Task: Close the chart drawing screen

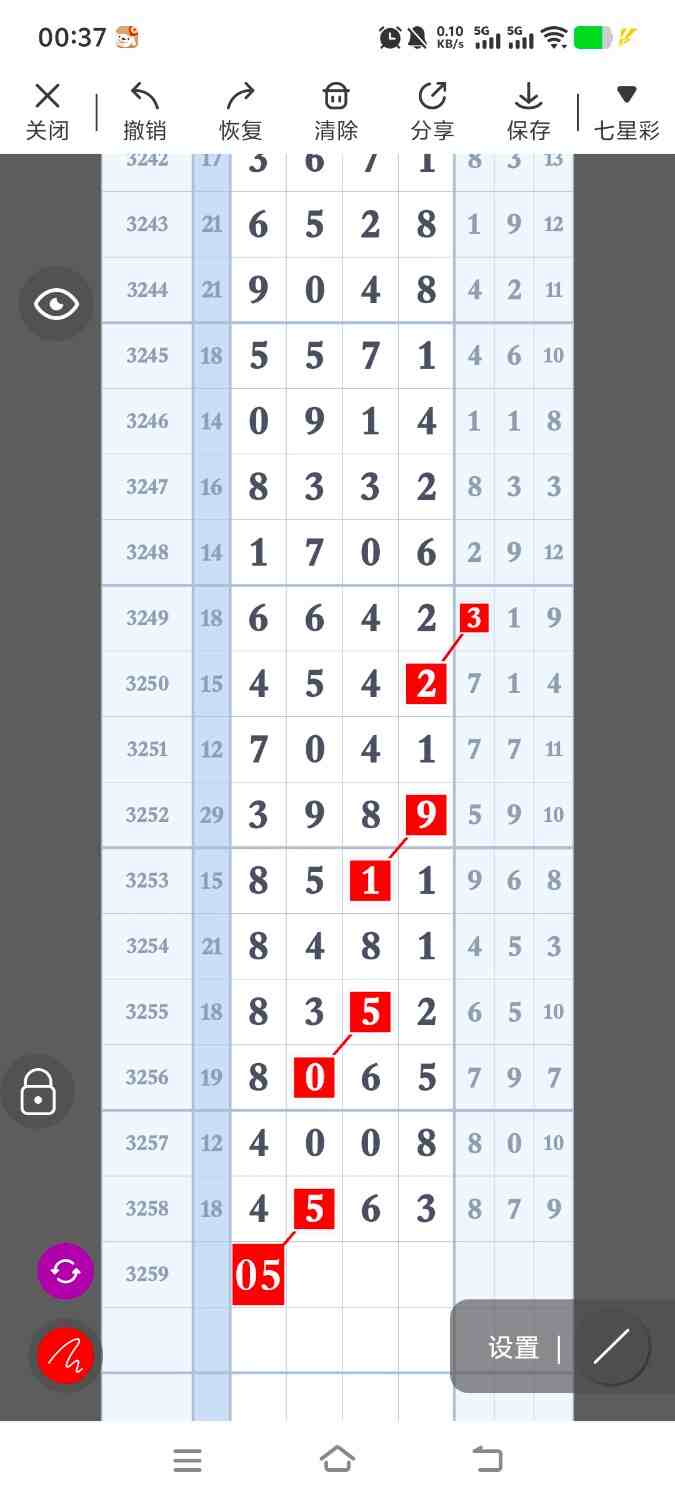Action: click(x=47, y=111)
